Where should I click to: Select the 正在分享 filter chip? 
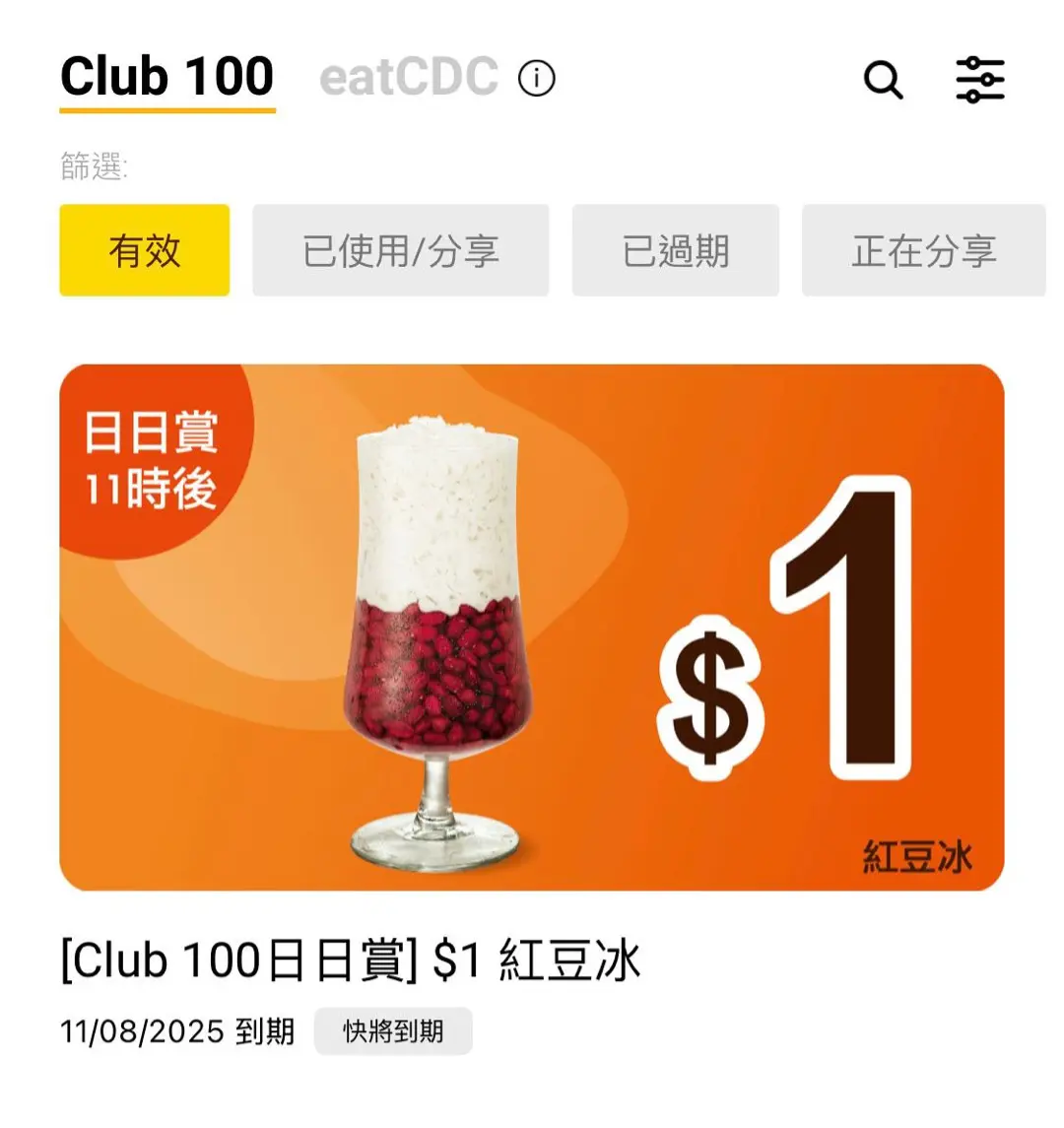[x=924, y=250]
